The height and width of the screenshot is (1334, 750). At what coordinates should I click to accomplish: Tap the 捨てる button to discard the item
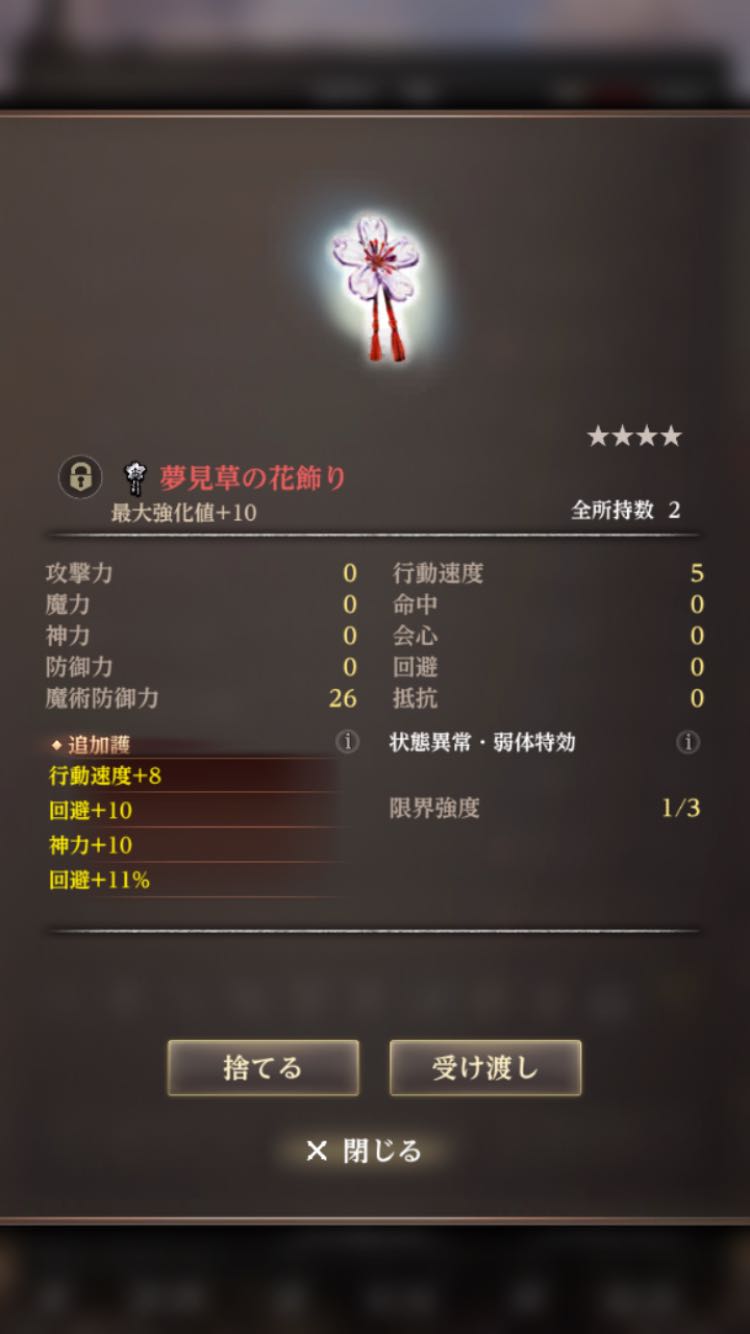263,1067
